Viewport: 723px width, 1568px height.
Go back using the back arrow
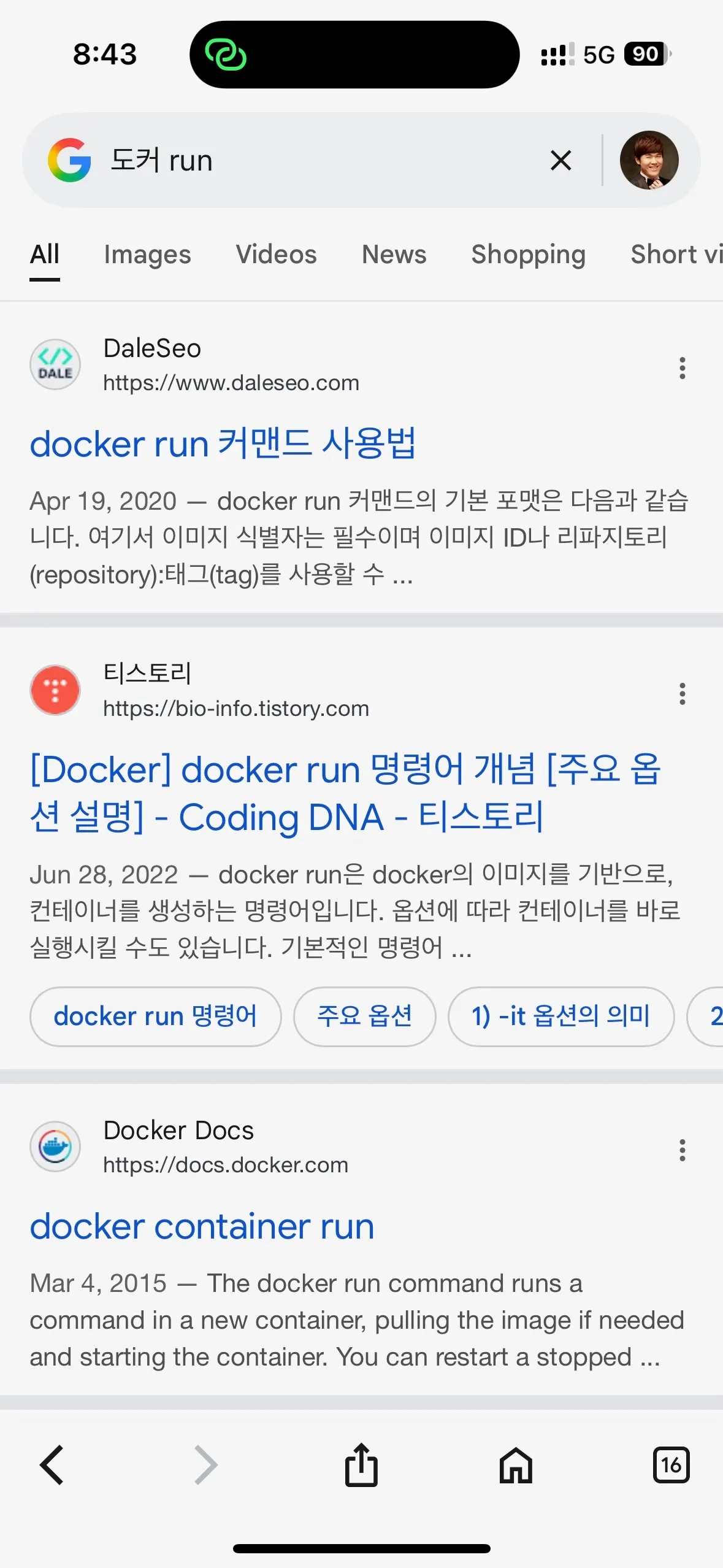[x=52, y=1466]
